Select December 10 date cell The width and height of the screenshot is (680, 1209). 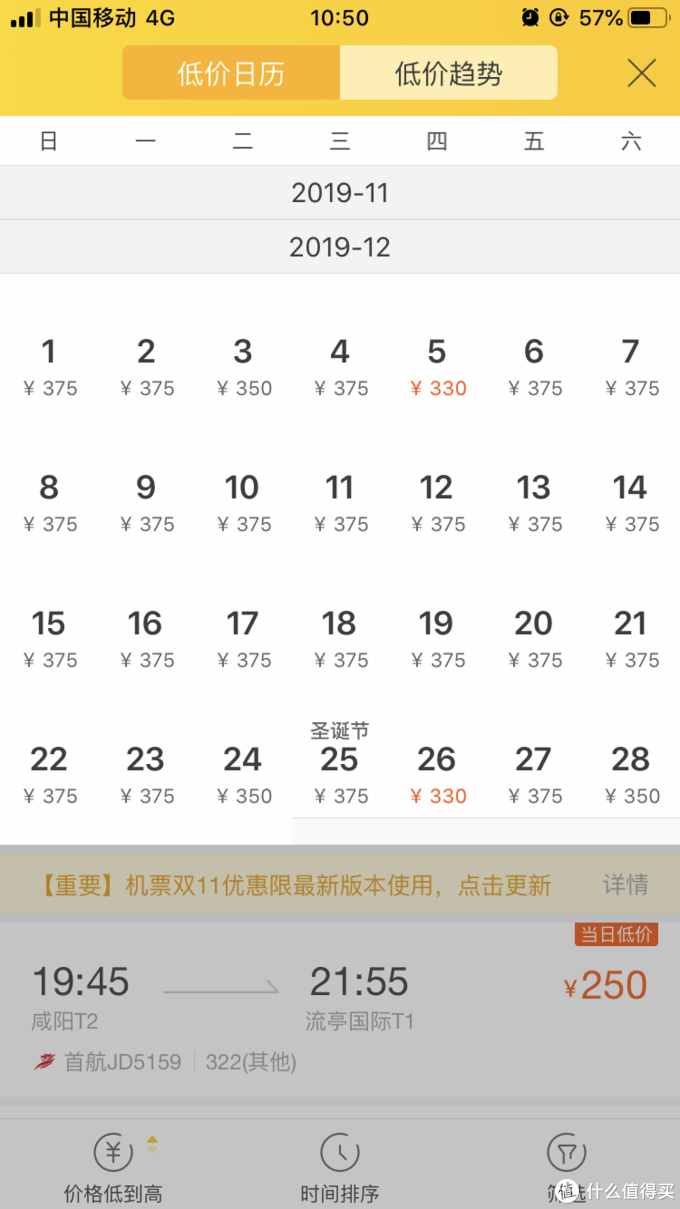(x=243, y=504)
